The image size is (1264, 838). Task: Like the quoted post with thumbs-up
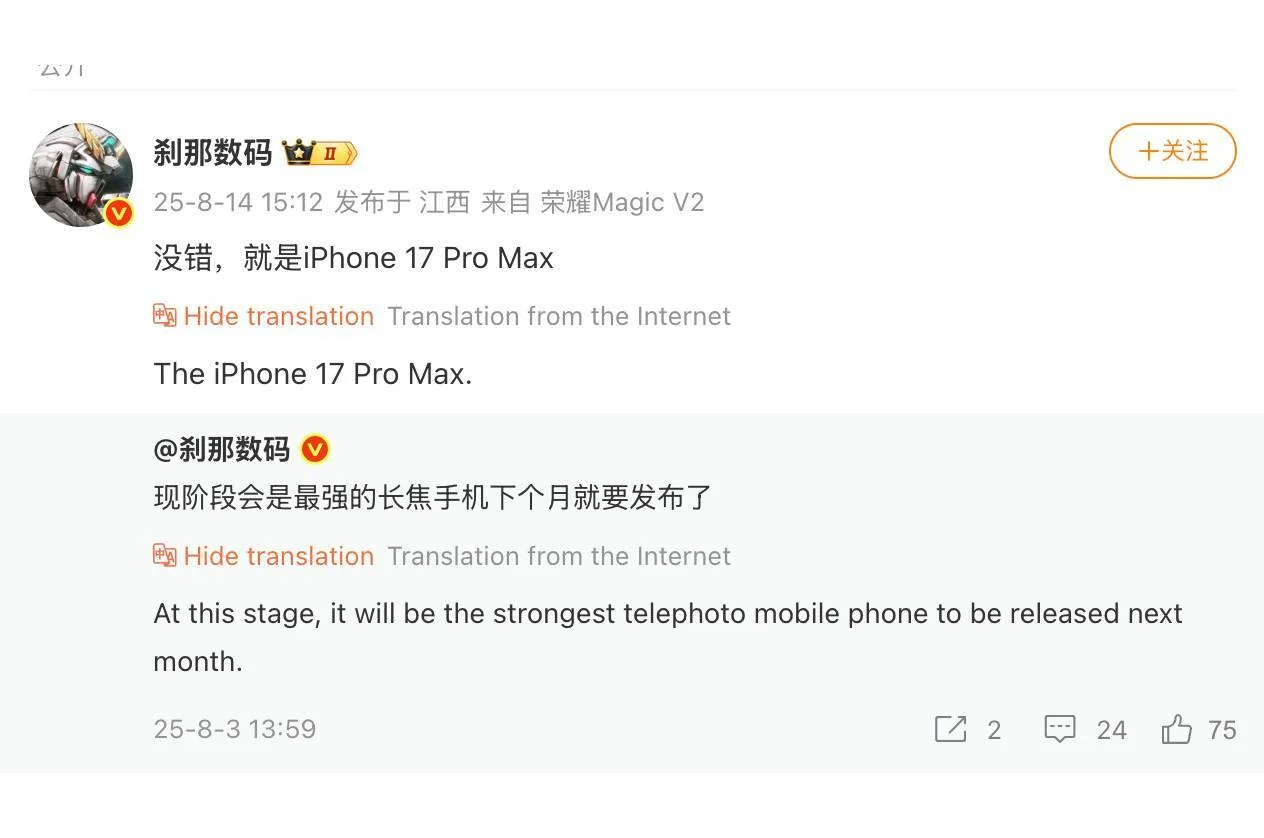pyautogui.click(x=1177, y=729)
